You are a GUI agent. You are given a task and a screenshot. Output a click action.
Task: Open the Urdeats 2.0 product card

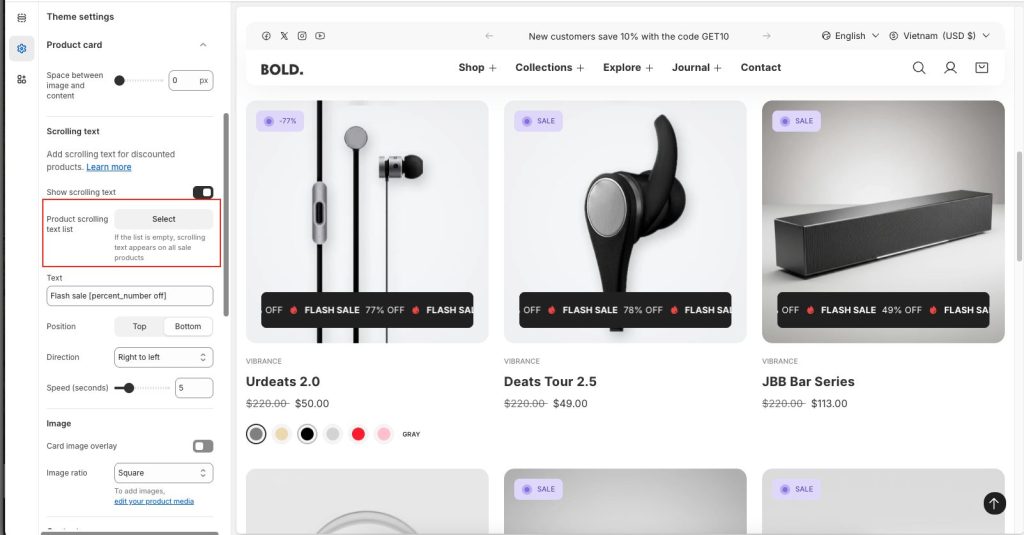(x=283, y=381)
